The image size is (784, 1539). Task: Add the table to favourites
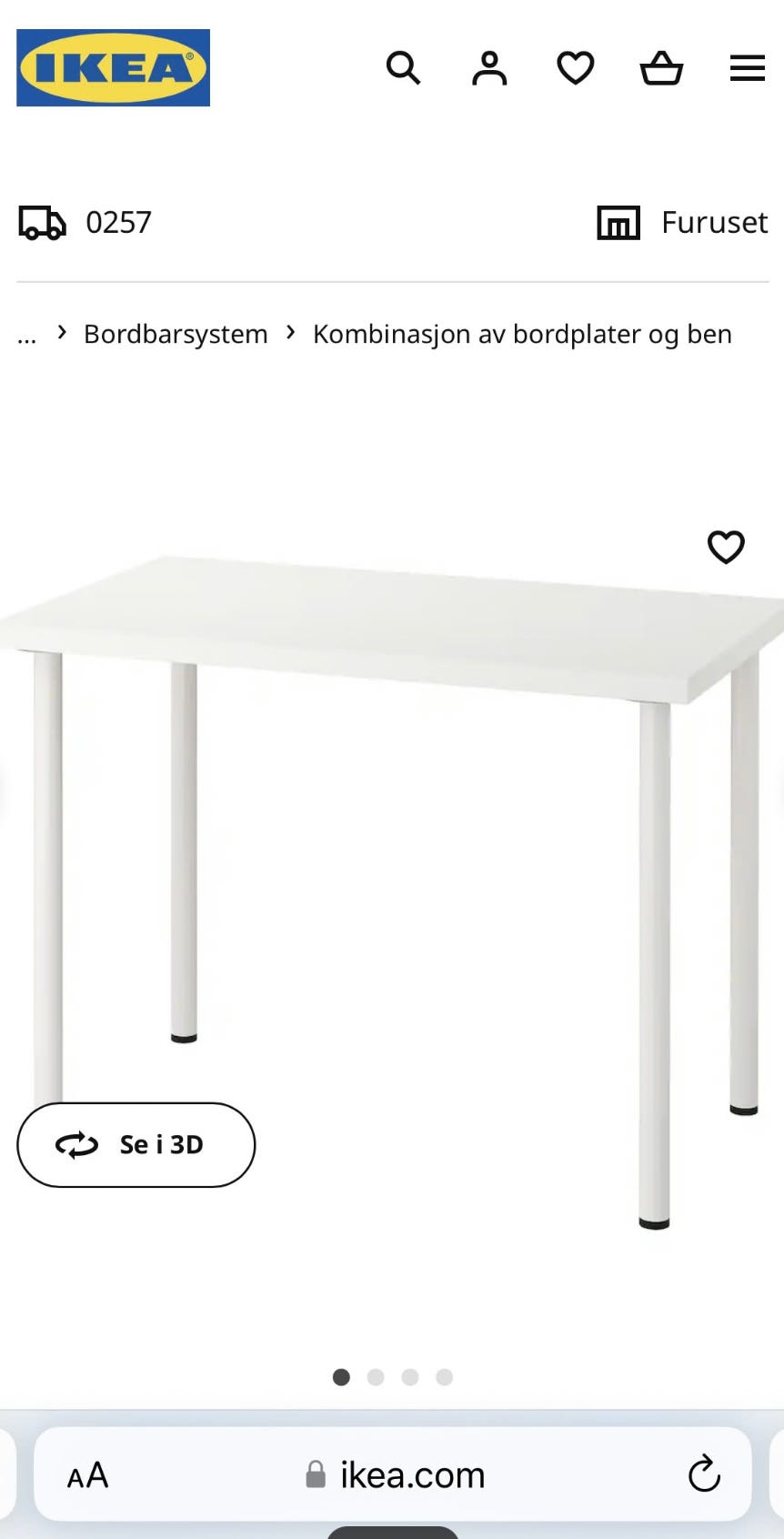[x=726, y=547]
